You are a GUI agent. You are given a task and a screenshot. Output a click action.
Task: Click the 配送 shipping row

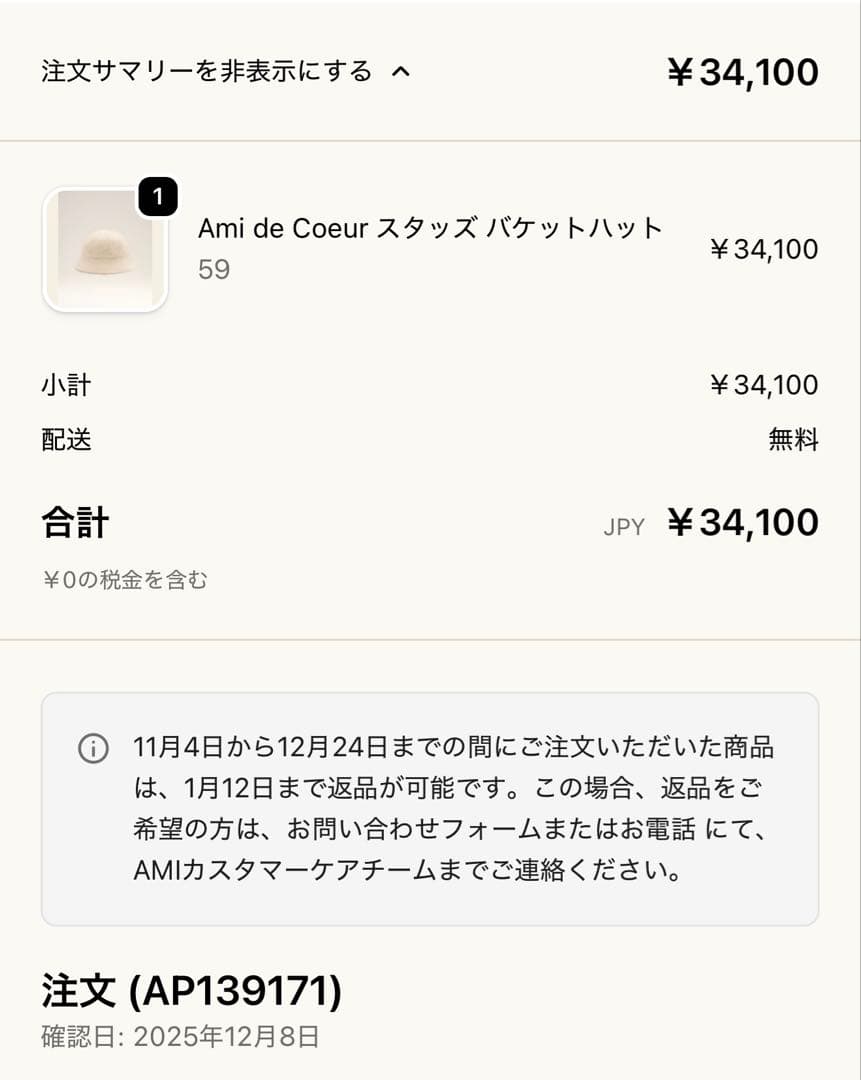point(66,440)
